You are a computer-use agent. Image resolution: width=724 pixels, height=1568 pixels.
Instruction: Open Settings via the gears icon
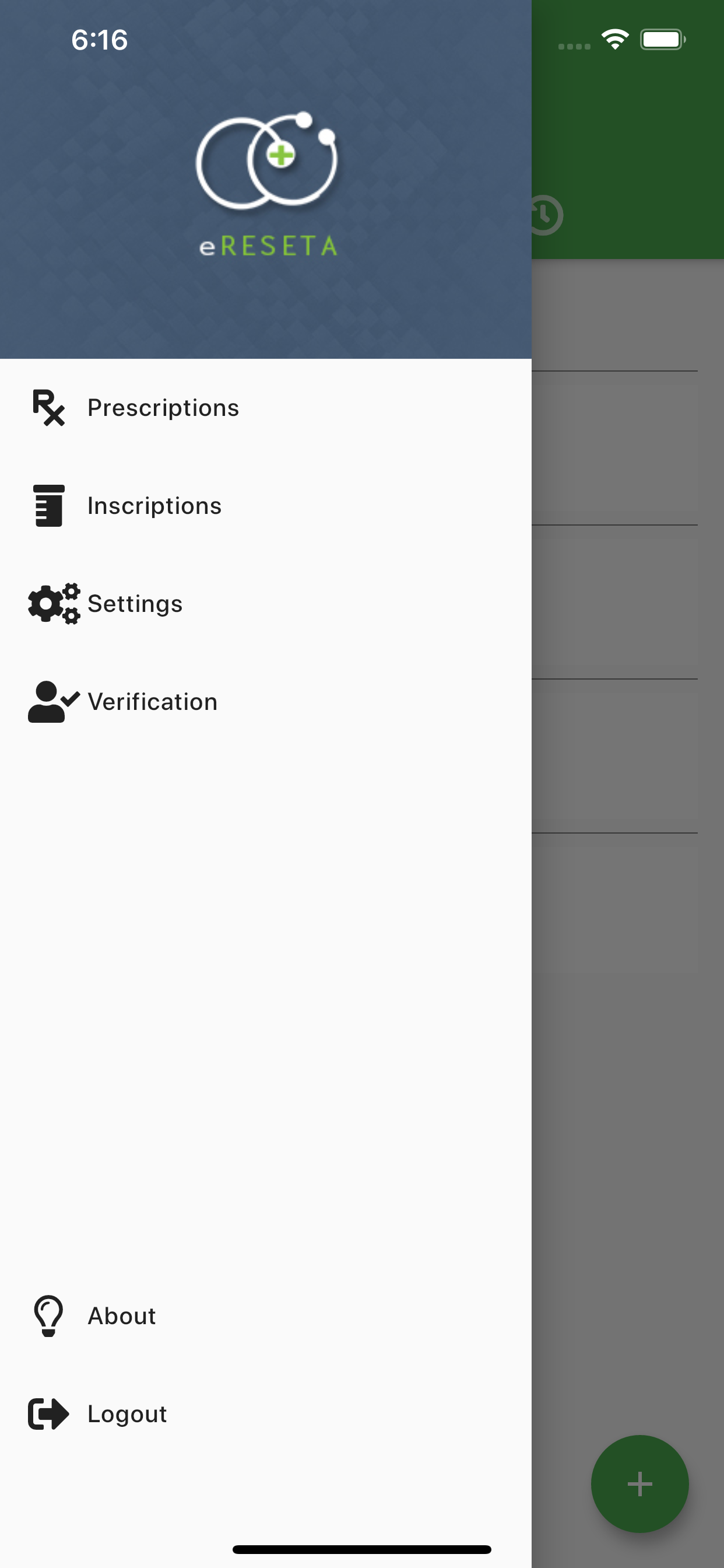tap(52, 603)
